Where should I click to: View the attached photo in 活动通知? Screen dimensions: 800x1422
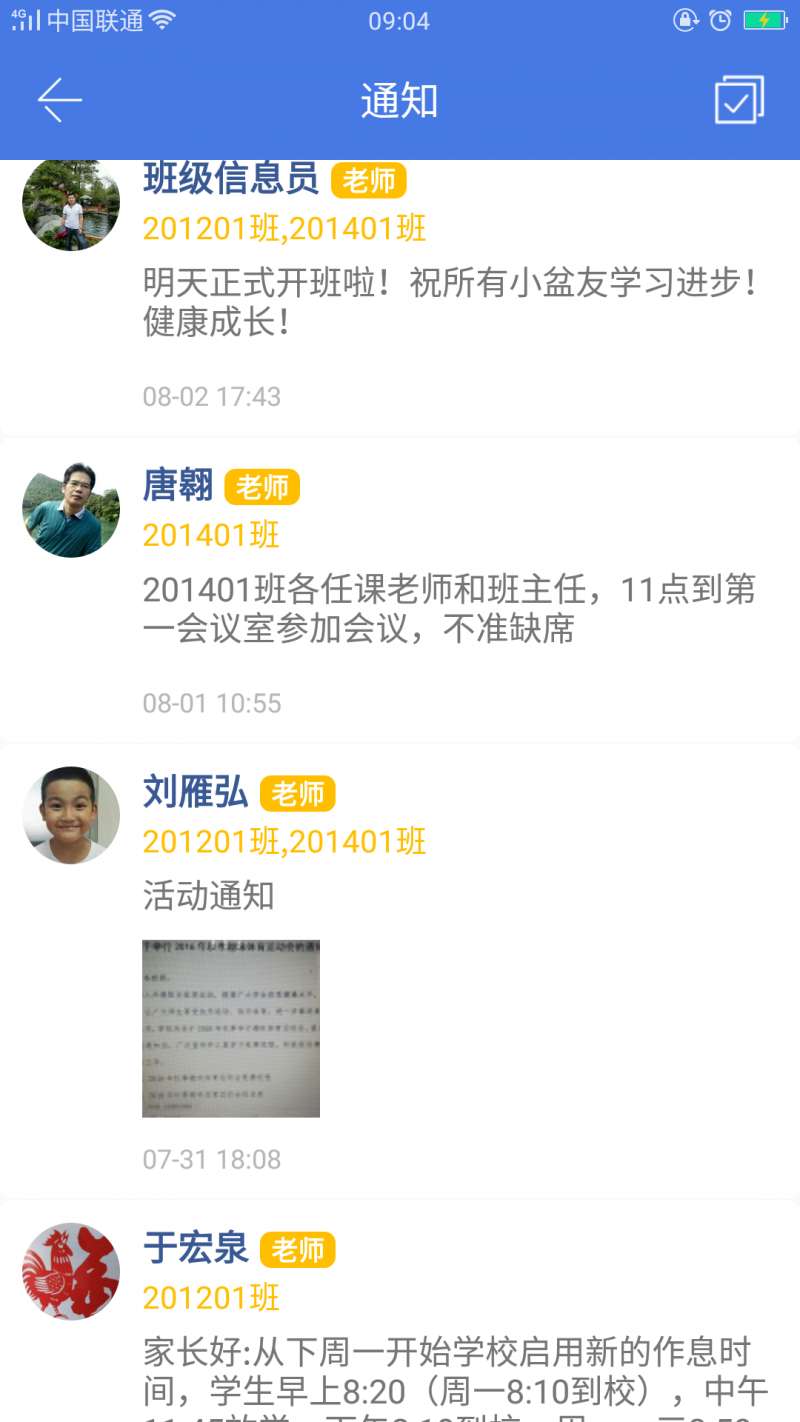(x=231, y=1028)
